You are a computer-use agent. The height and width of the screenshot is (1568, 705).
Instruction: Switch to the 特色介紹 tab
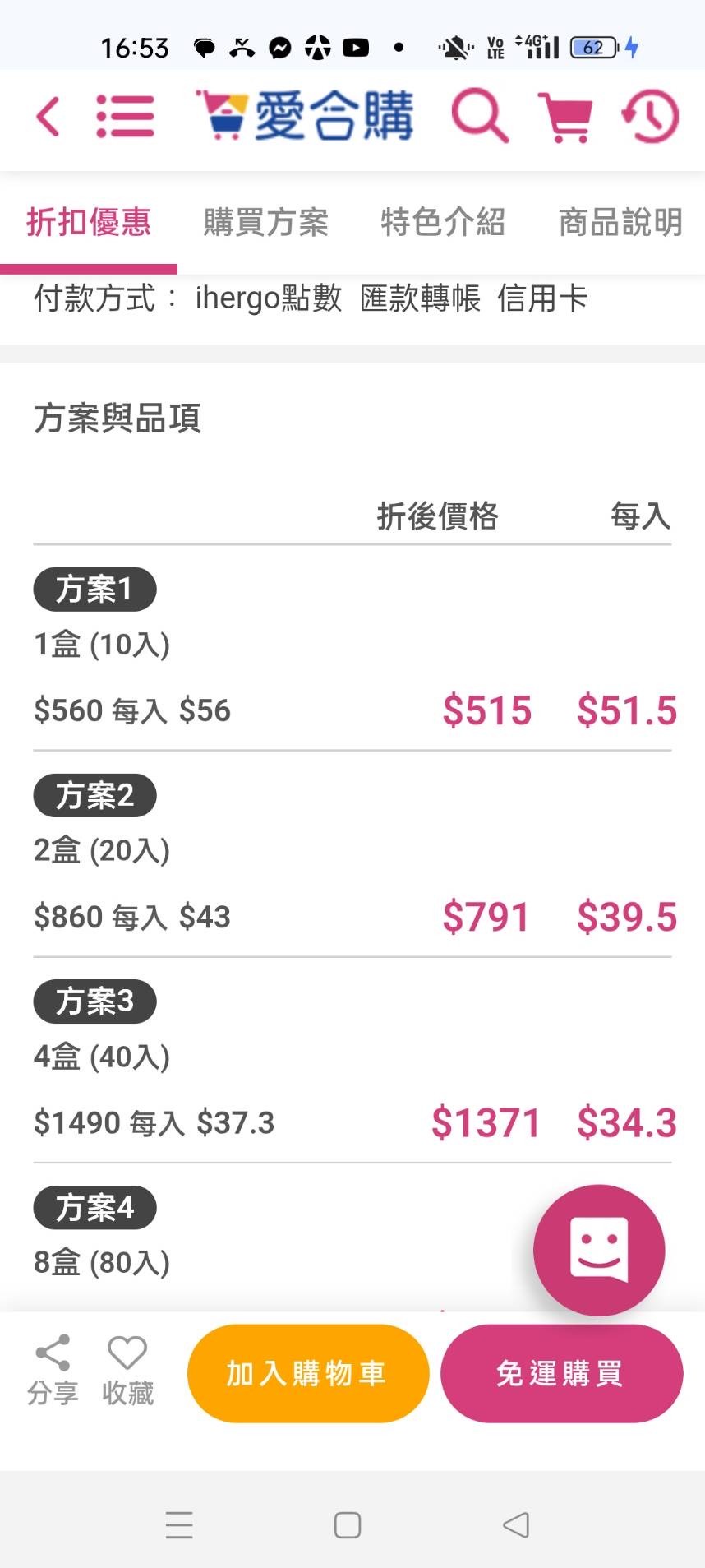443,222
